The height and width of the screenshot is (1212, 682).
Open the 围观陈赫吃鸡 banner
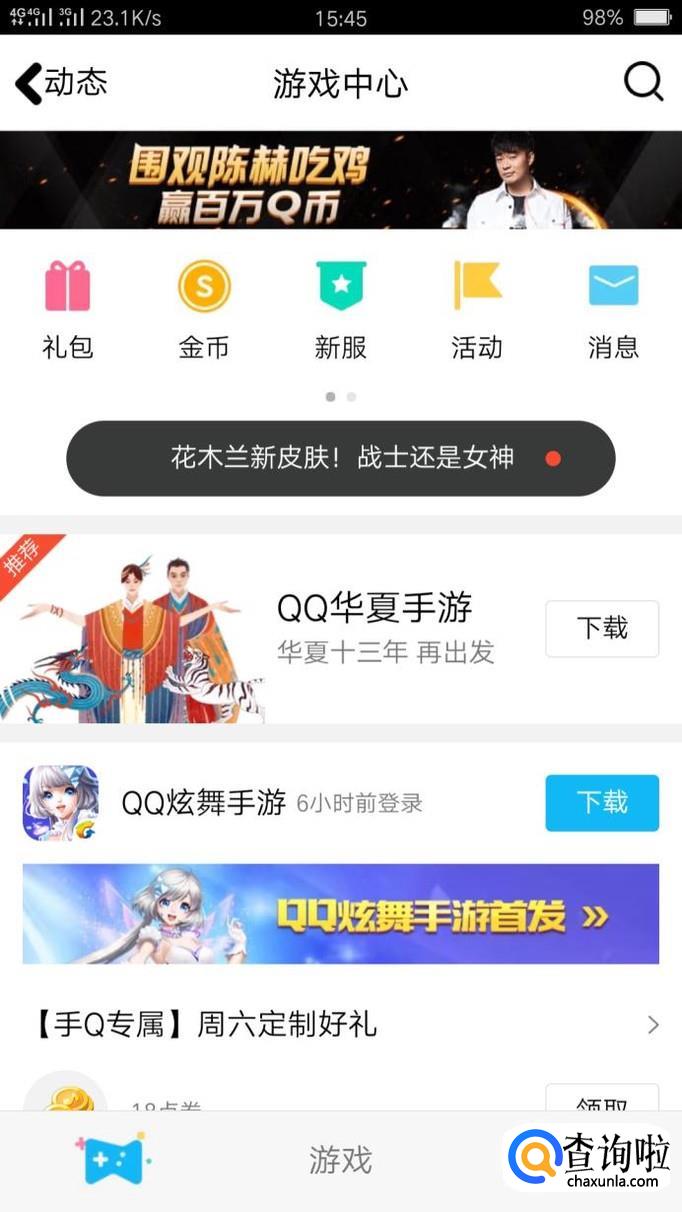340,180
